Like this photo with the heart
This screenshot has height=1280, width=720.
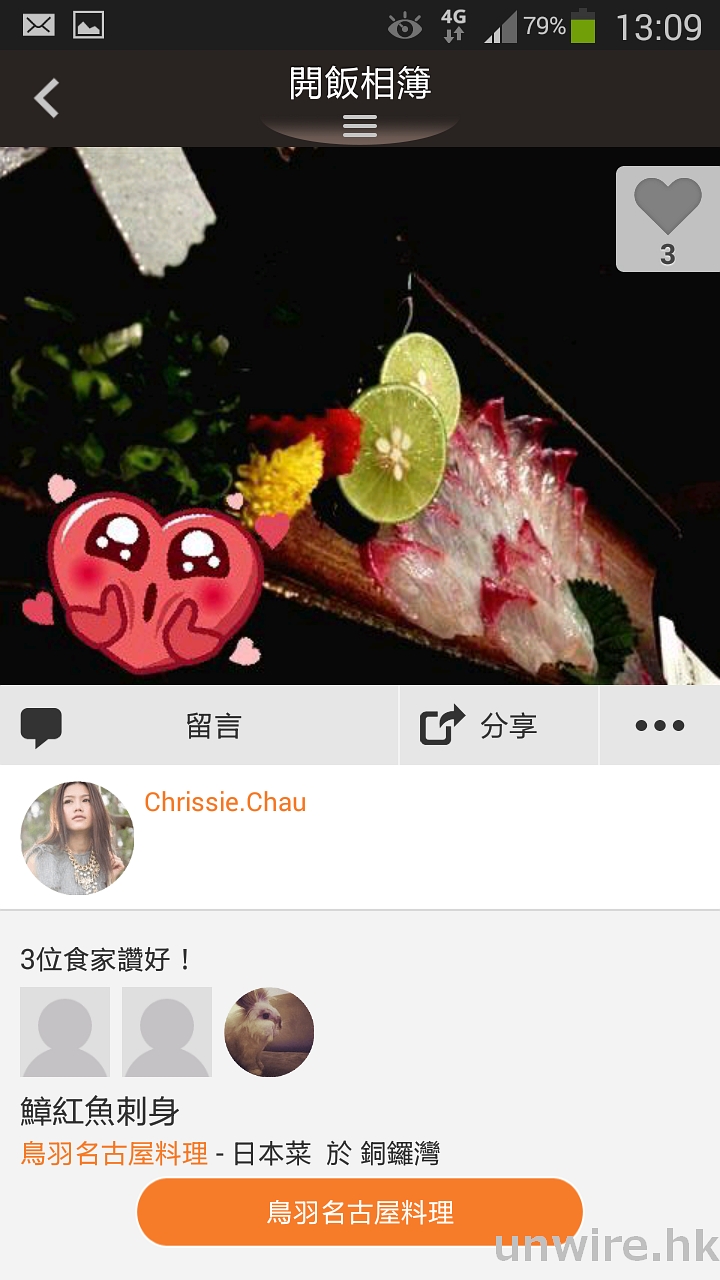tap(667, 219)
